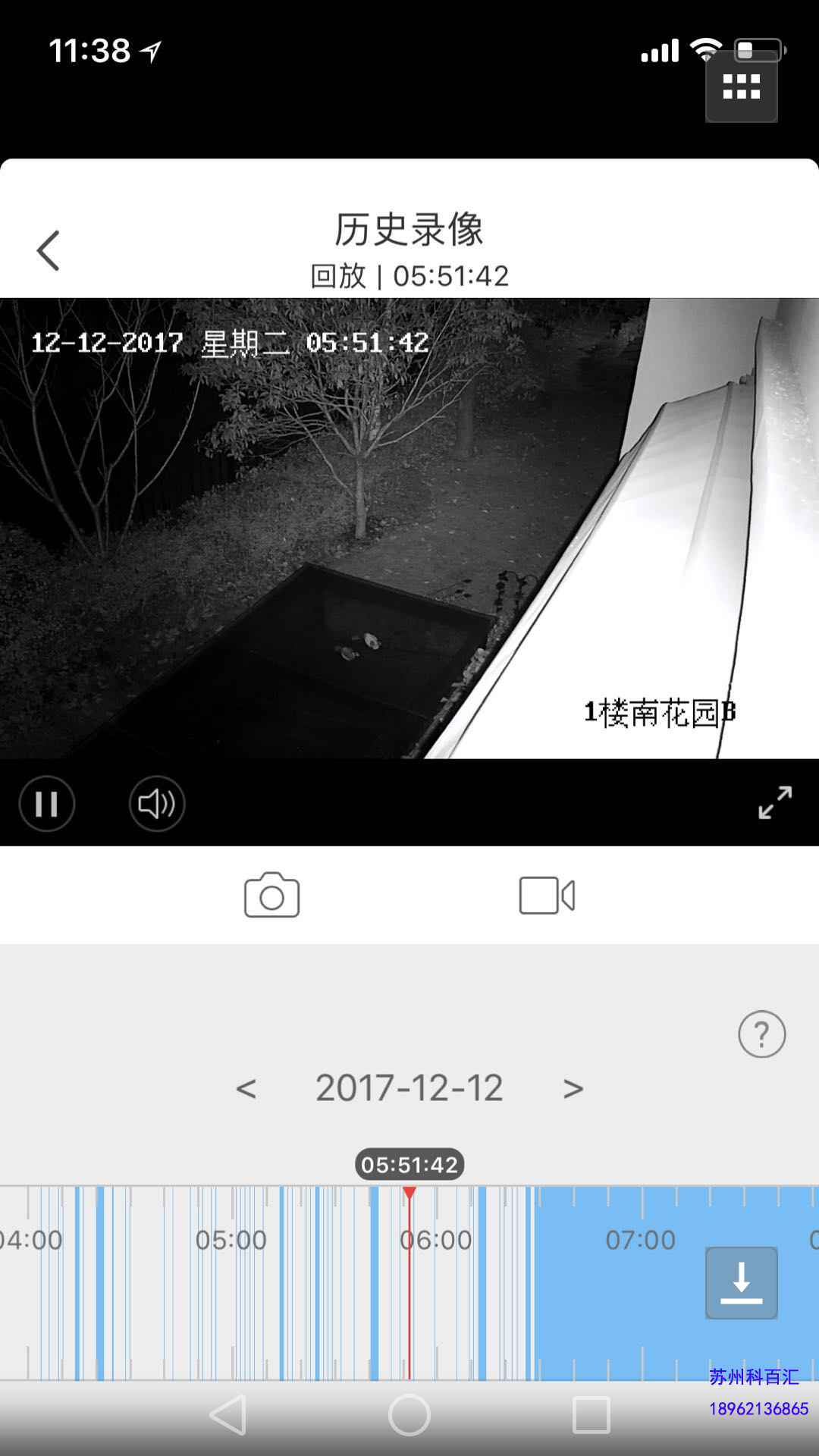
Task: Go back from the 历史录像 screen
Action: click(49, 250)
